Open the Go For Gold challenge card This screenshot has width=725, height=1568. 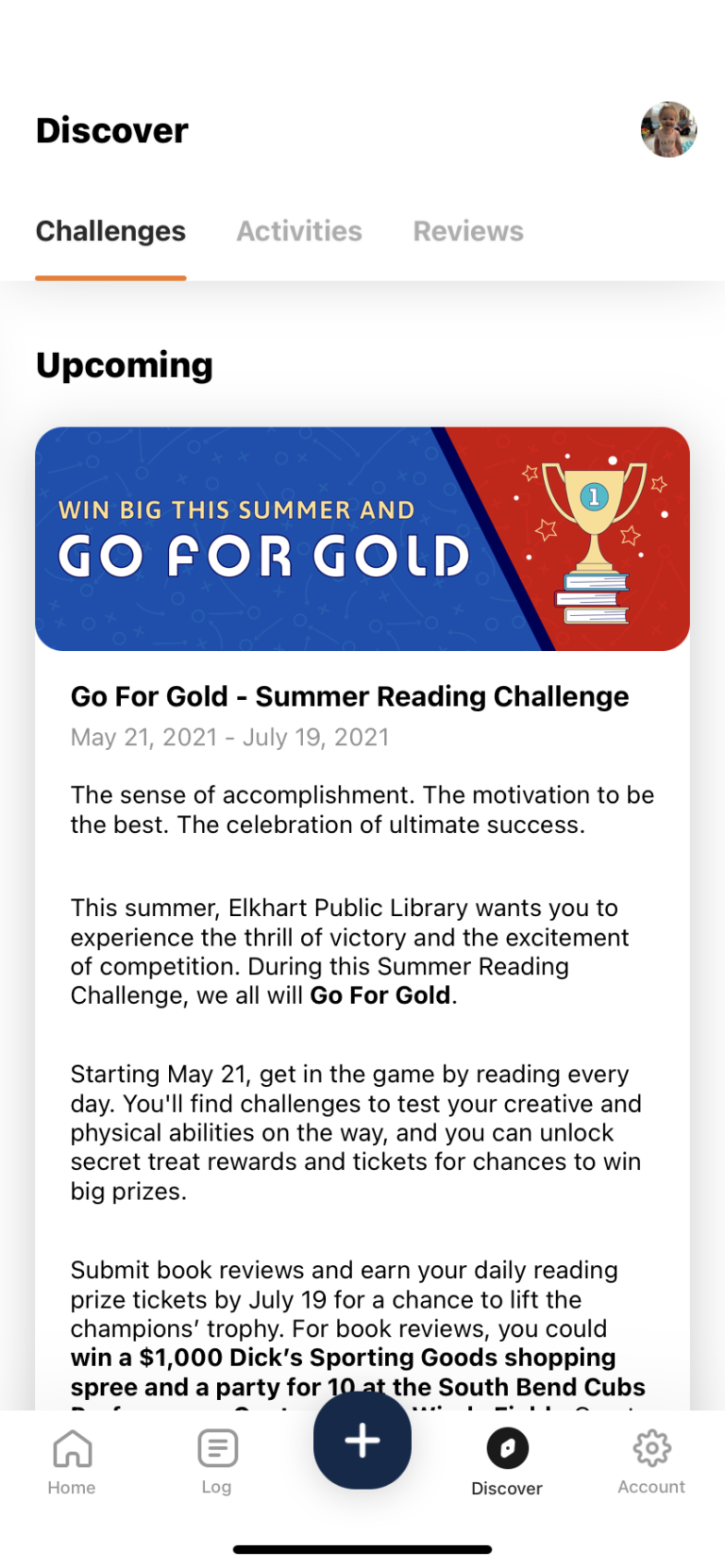pyautogui.click(x=362, y=919)
